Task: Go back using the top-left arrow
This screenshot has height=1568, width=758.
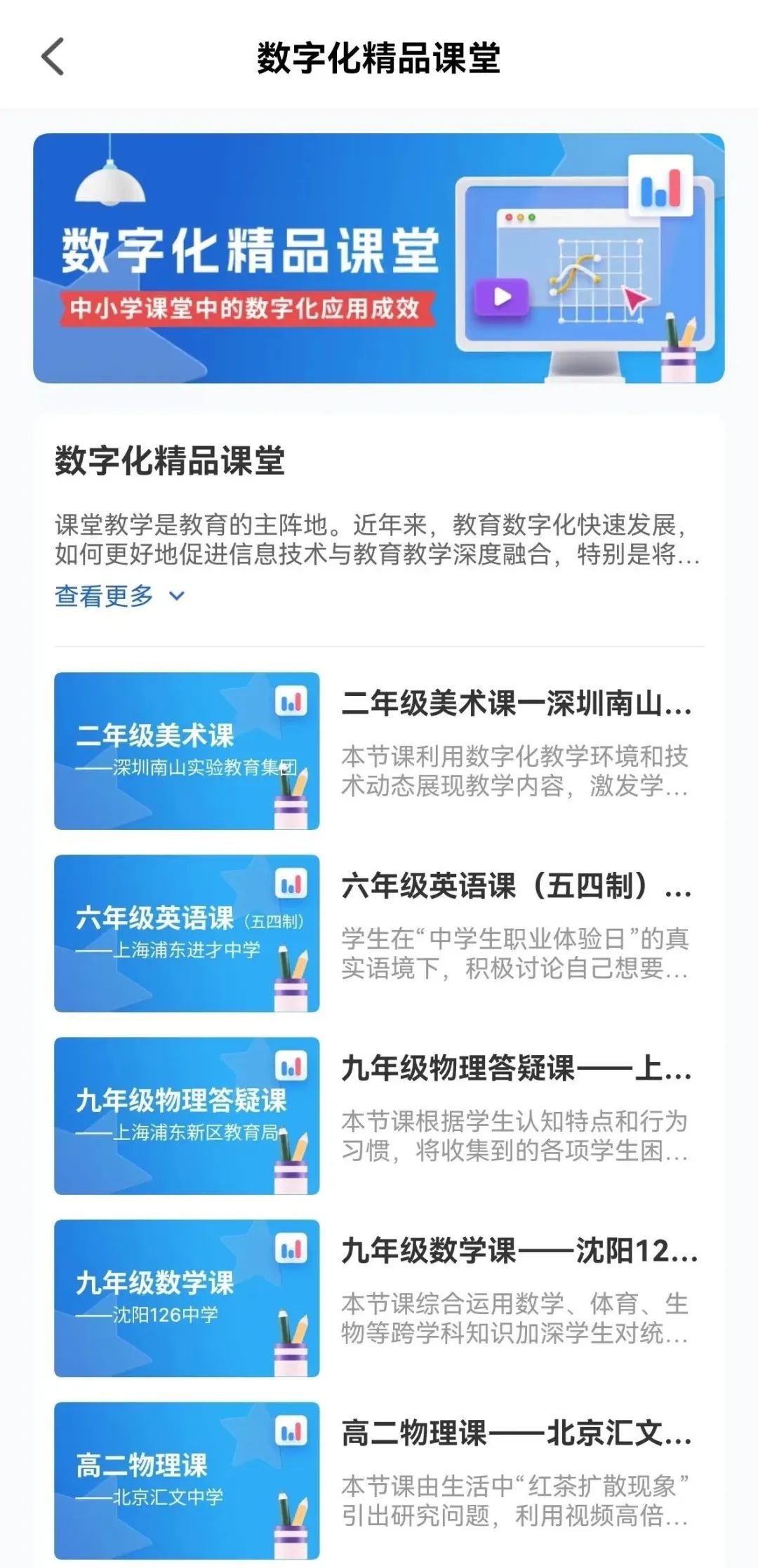Action: pyautogui.click(x=53, y=57)
